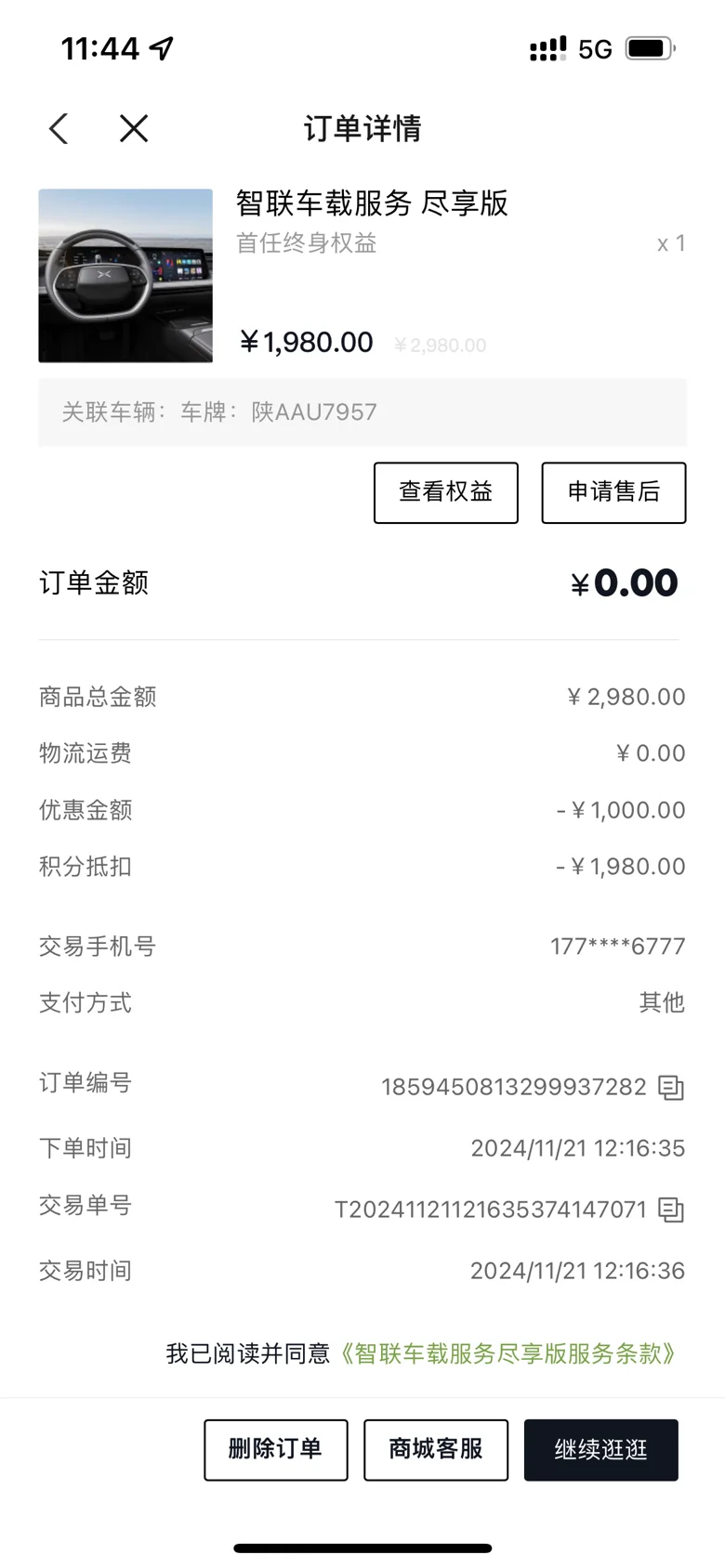725x1568 pixels.
Task: Tap the 查看权益 button
Action: click(446, 492)
